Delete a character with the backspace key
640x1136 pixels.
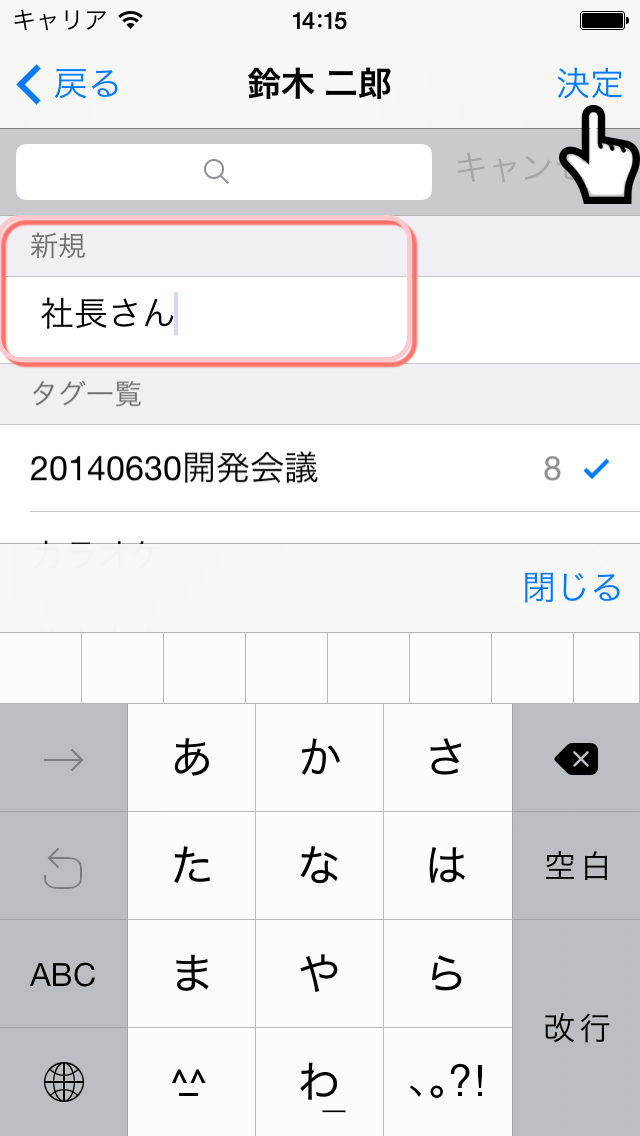click(x=576, y=759)
